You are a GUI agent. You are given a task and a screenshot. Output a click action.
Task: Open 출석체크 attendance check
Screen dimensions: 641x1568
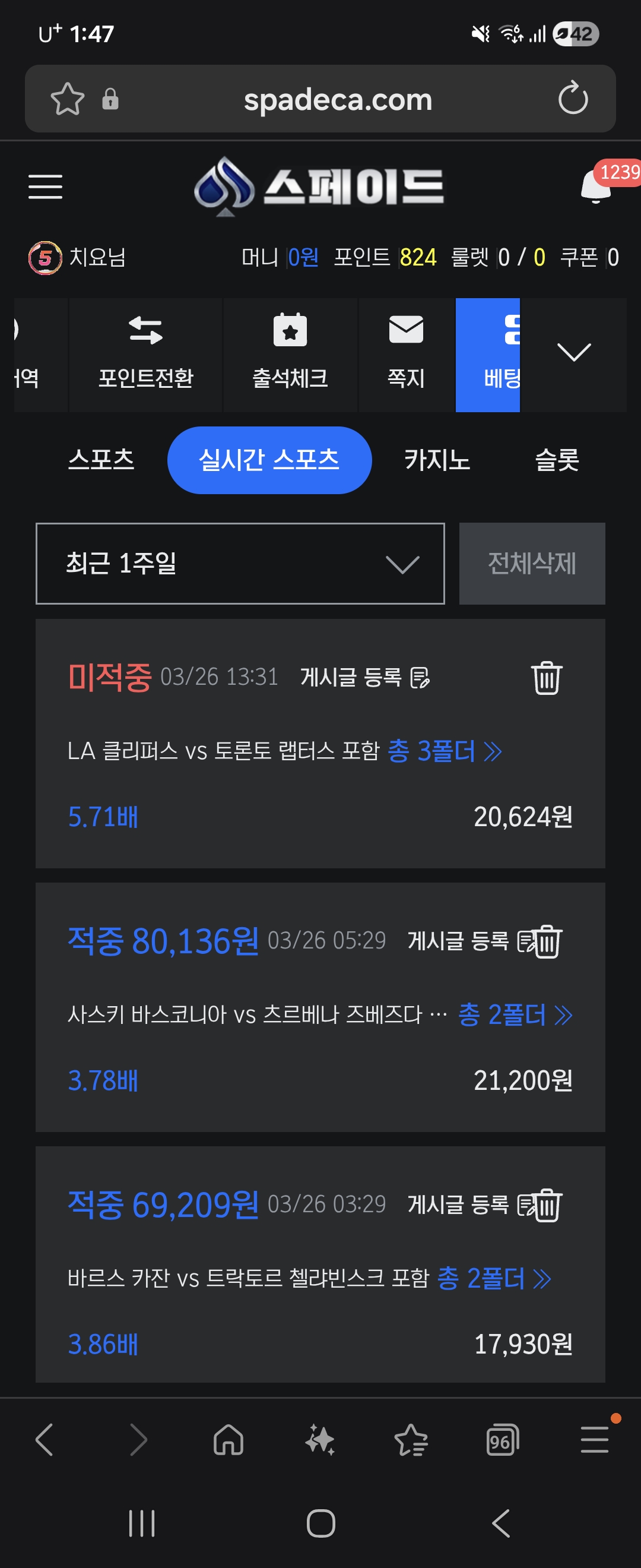290,355
